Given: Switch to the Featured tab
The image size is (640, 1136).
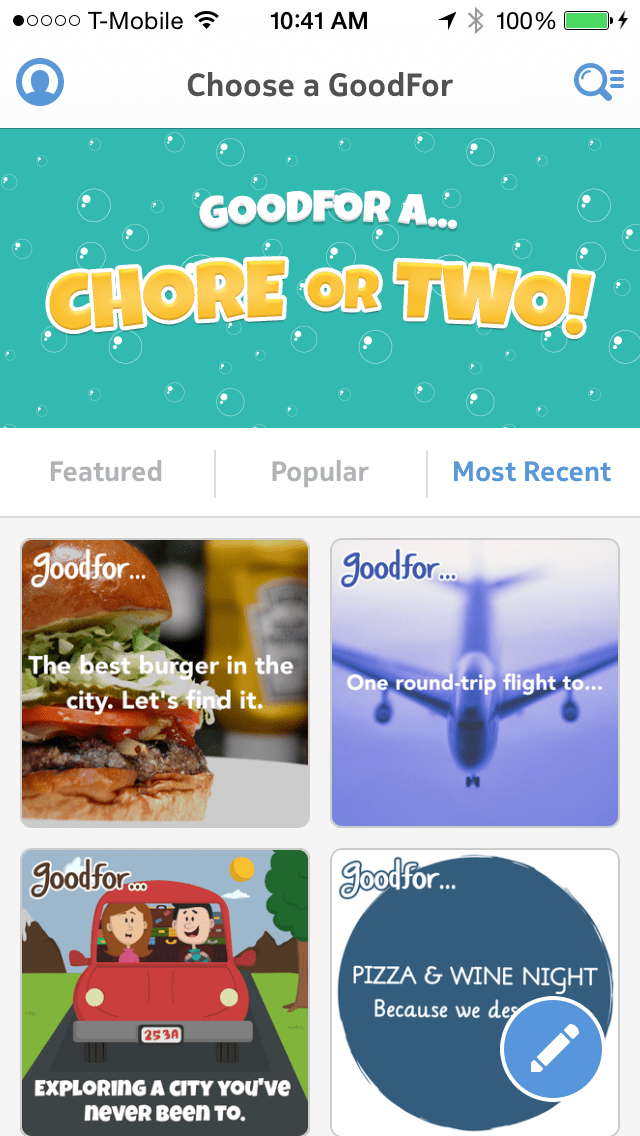Looking at the screenshot, I should (x=106, y=472).
